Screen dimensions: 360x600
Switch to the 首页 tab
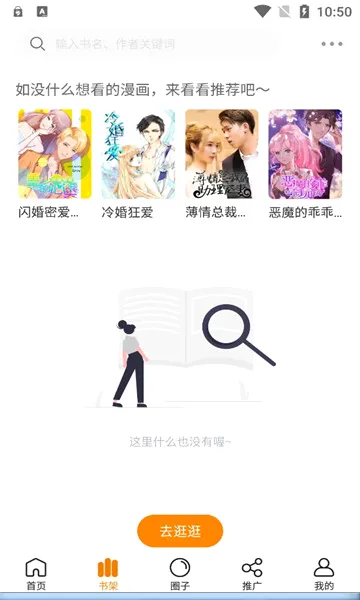[x=36, y=574]
